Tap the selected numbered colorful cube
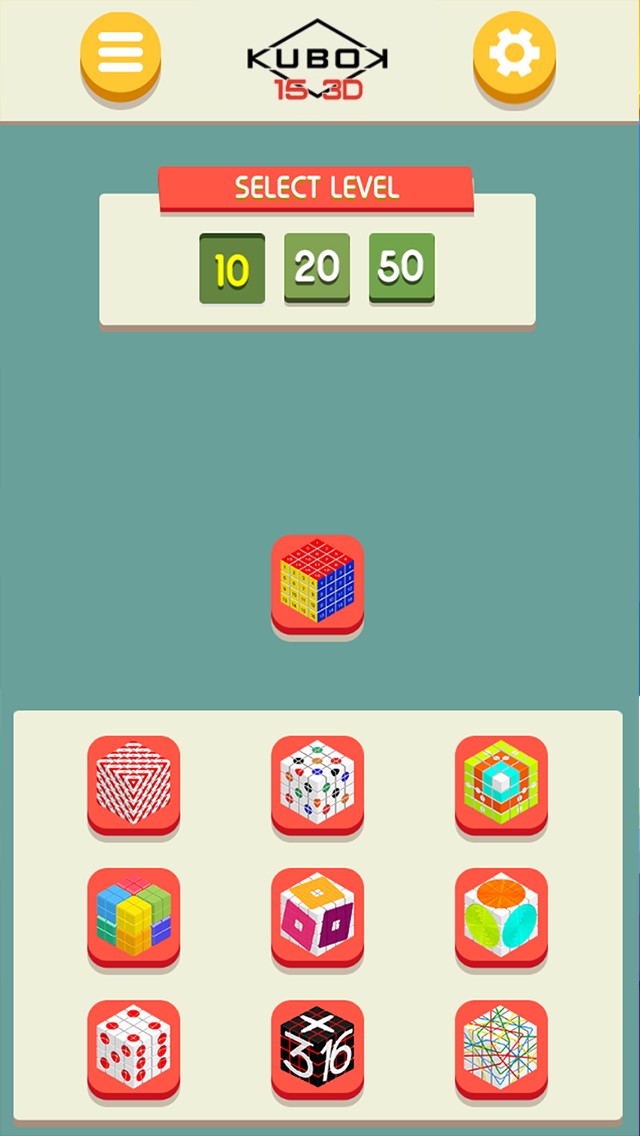The image size is (640, 1136). [317, 585]
